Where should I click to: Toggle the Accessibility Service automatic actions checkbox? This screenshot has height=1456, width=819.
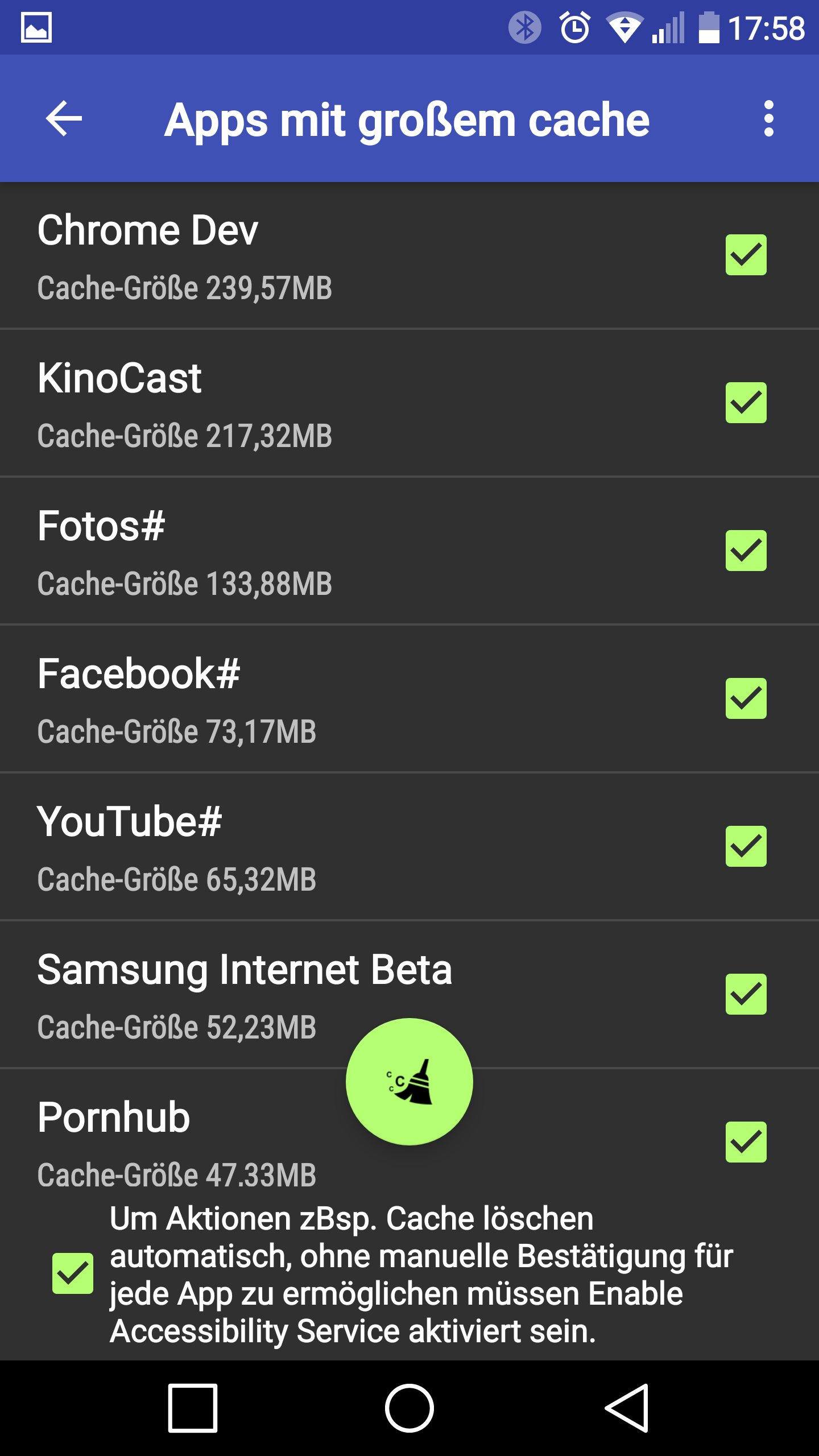tap(73, 1273)
